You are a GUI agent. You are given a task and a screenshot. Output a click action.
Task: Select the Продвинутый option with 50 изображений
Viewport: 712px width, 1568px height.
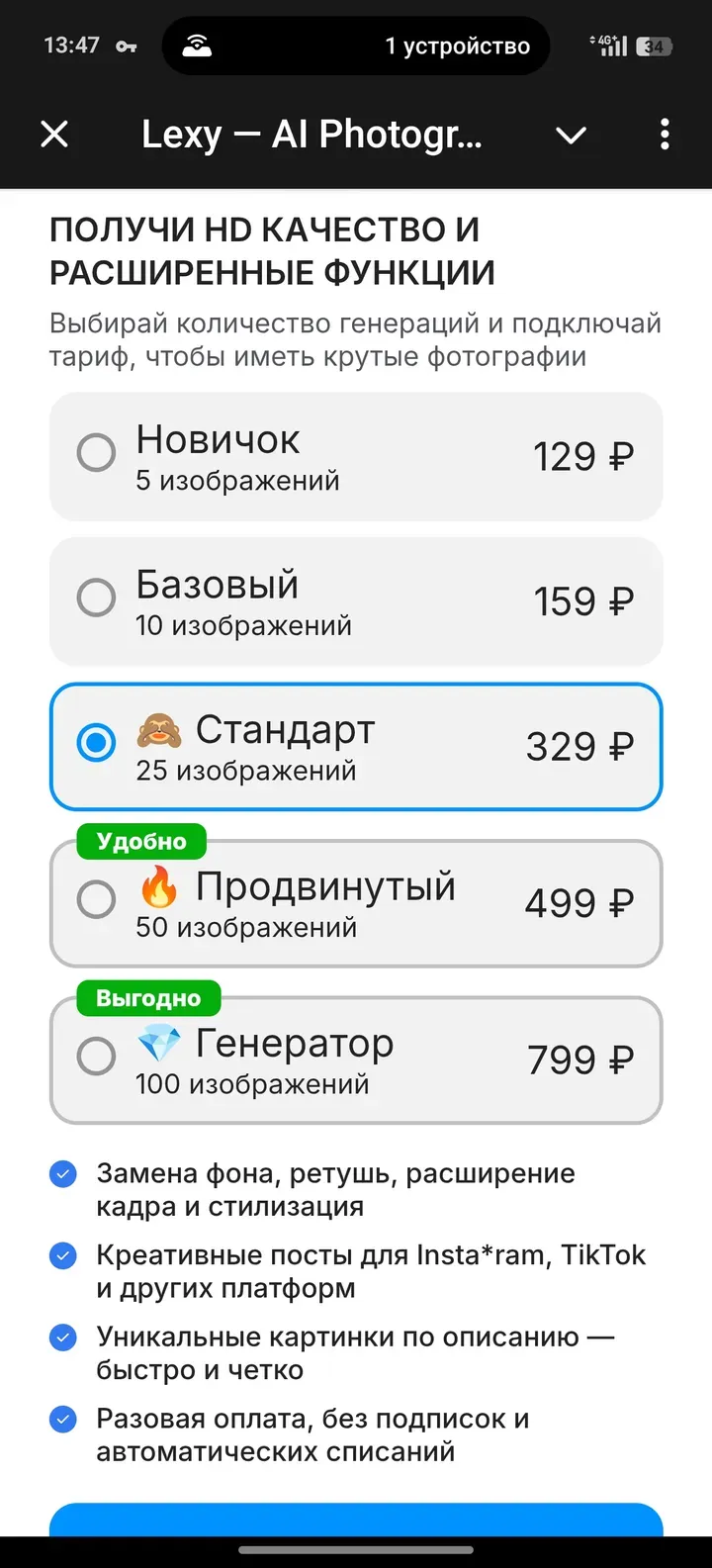pyautogui.click(x=96, y=899)
